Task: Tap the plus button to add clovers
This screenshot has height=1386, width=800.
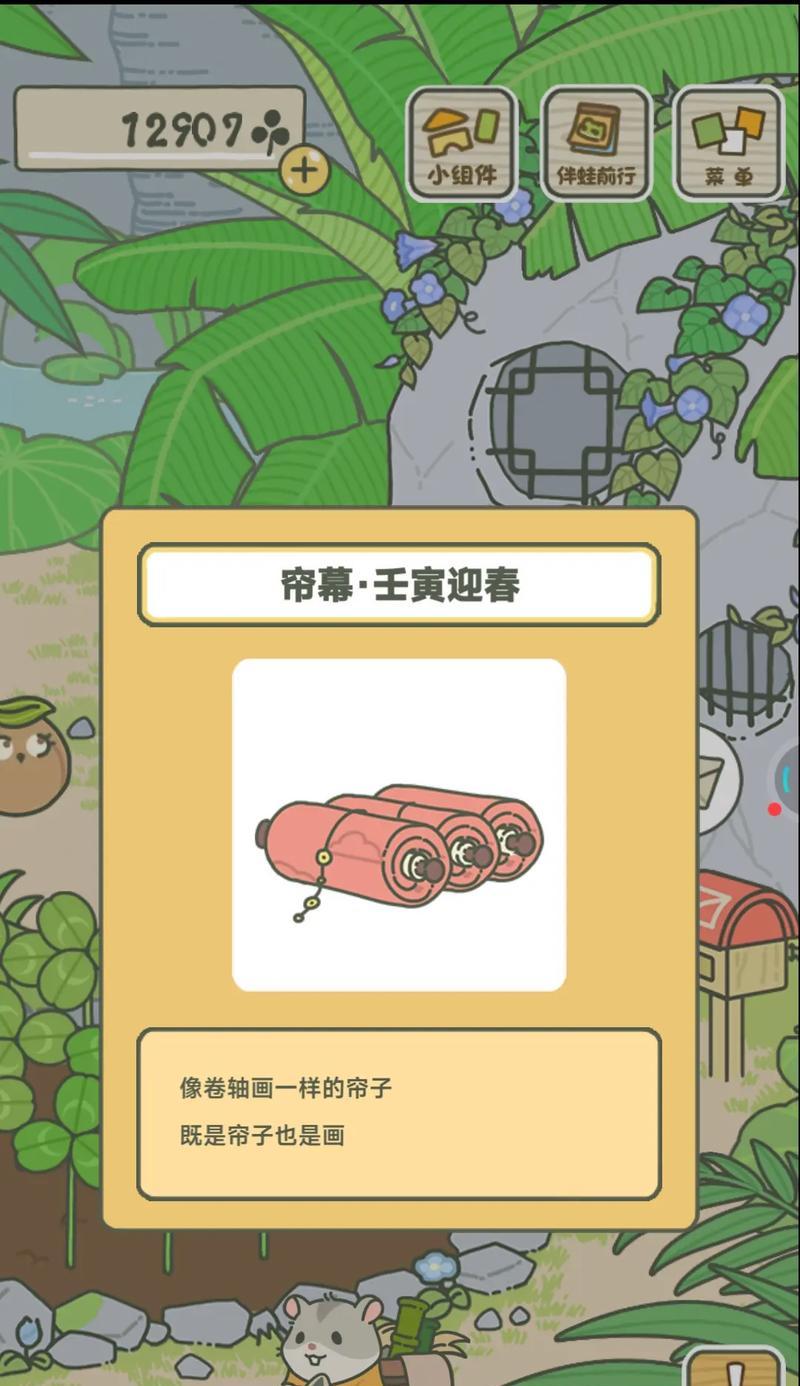Action: [x=304, y=170]
